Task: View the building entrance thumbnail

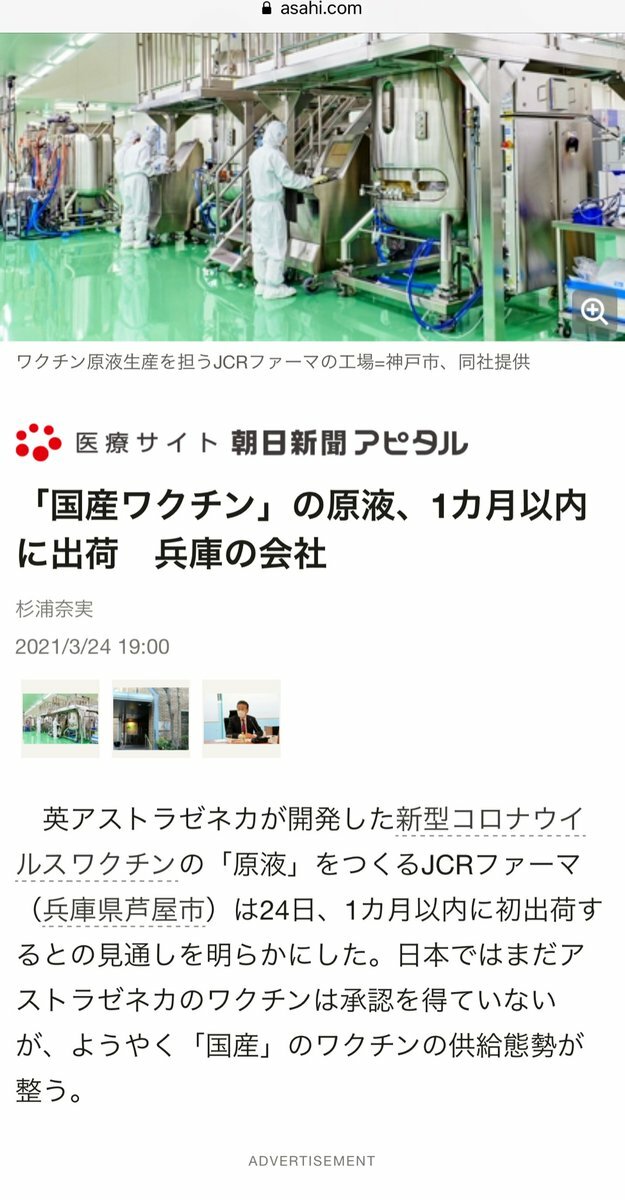Action: click(150, 718)
